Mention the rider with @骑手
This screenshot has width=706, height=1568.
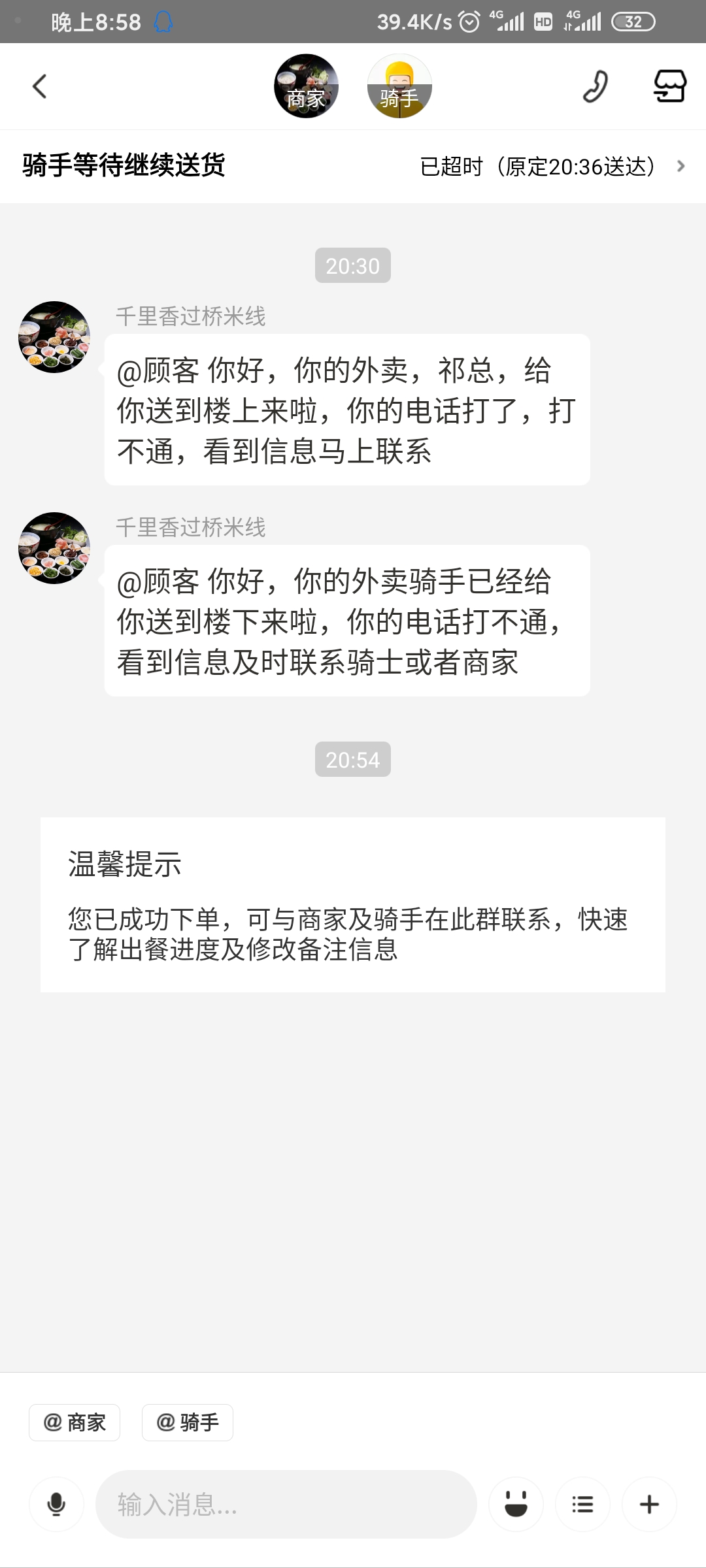click(188, 1422)
